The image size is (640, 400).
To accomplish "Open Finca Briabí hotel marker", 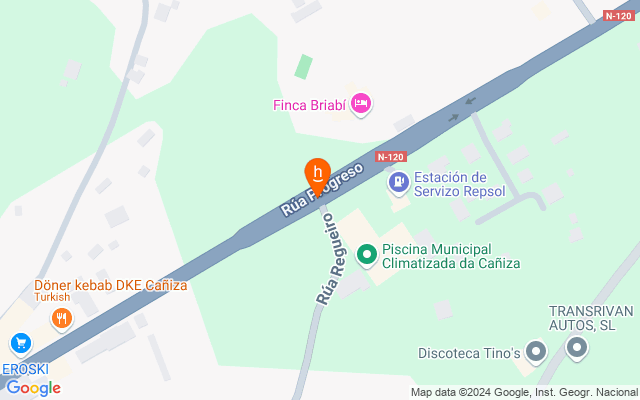I will pyautogui.click(x=362, y=103).
